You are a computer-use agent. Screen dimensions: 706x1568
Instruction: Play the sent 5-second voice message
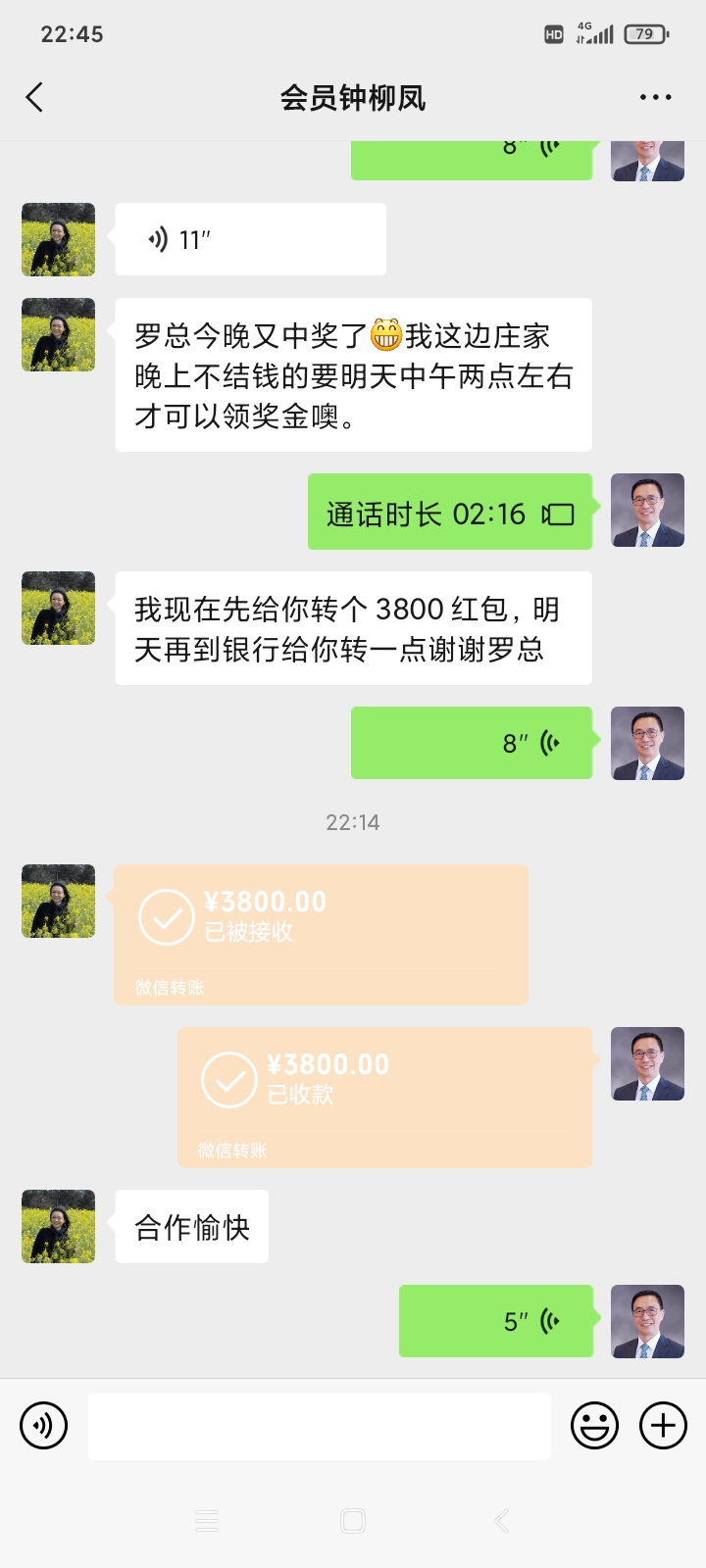(495, 1320)
